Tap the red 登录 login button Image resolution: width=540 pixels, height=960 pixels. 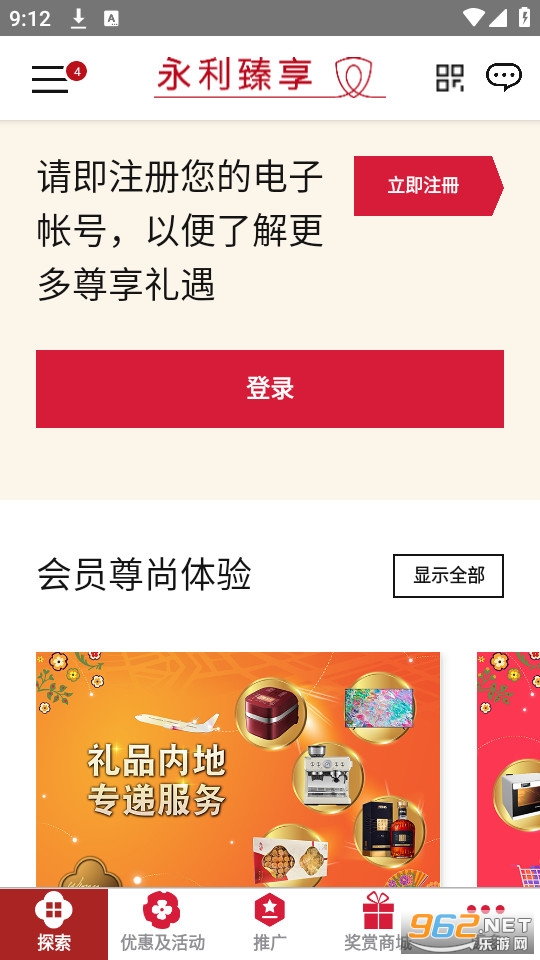point(270,389)
